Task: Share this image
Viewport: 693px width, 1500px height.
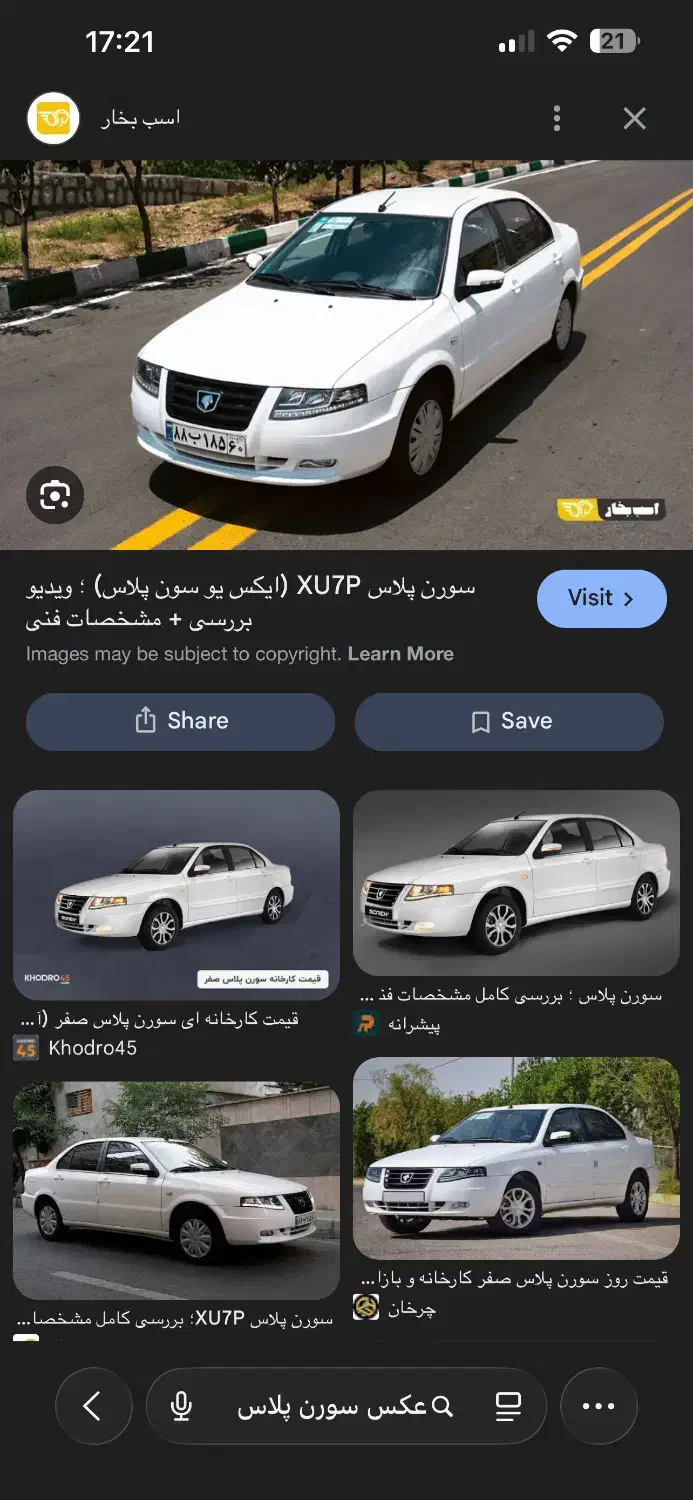Action: pos(180,721)
